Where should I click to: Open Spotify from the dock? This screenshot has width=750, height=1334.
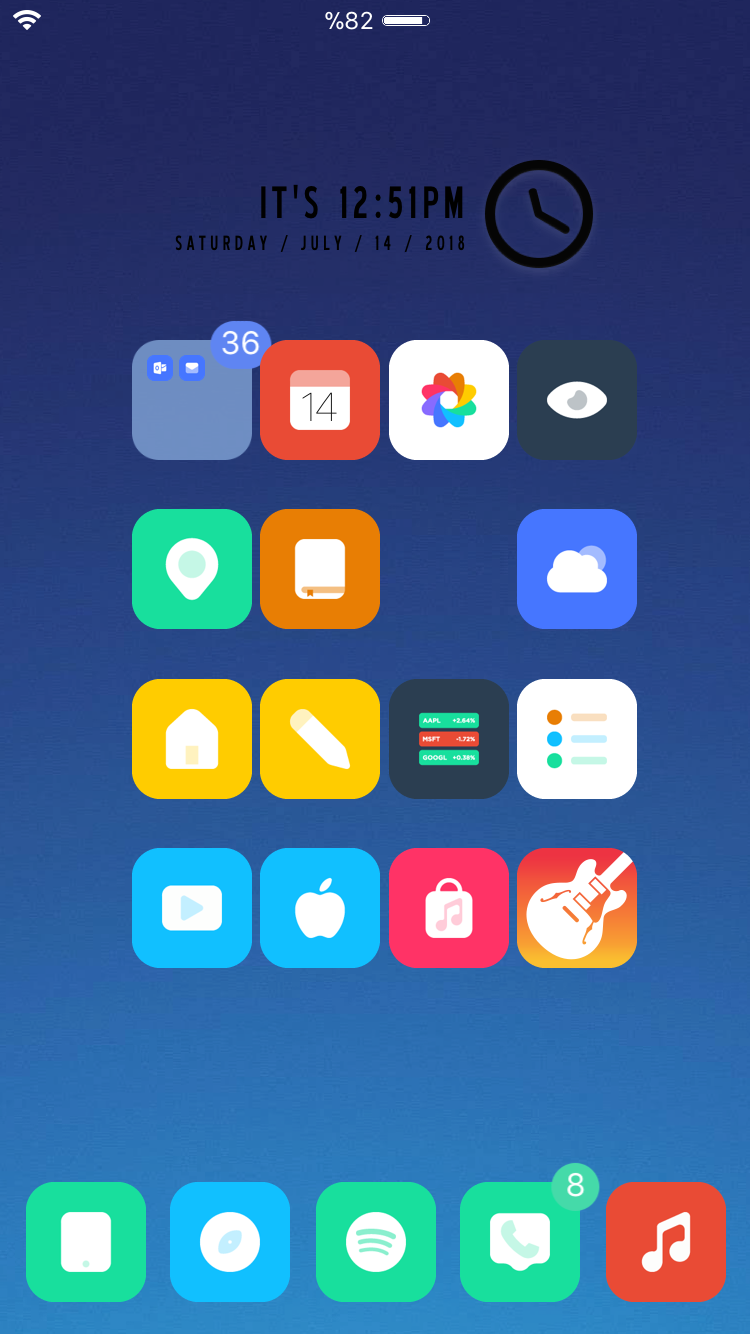376,1242
